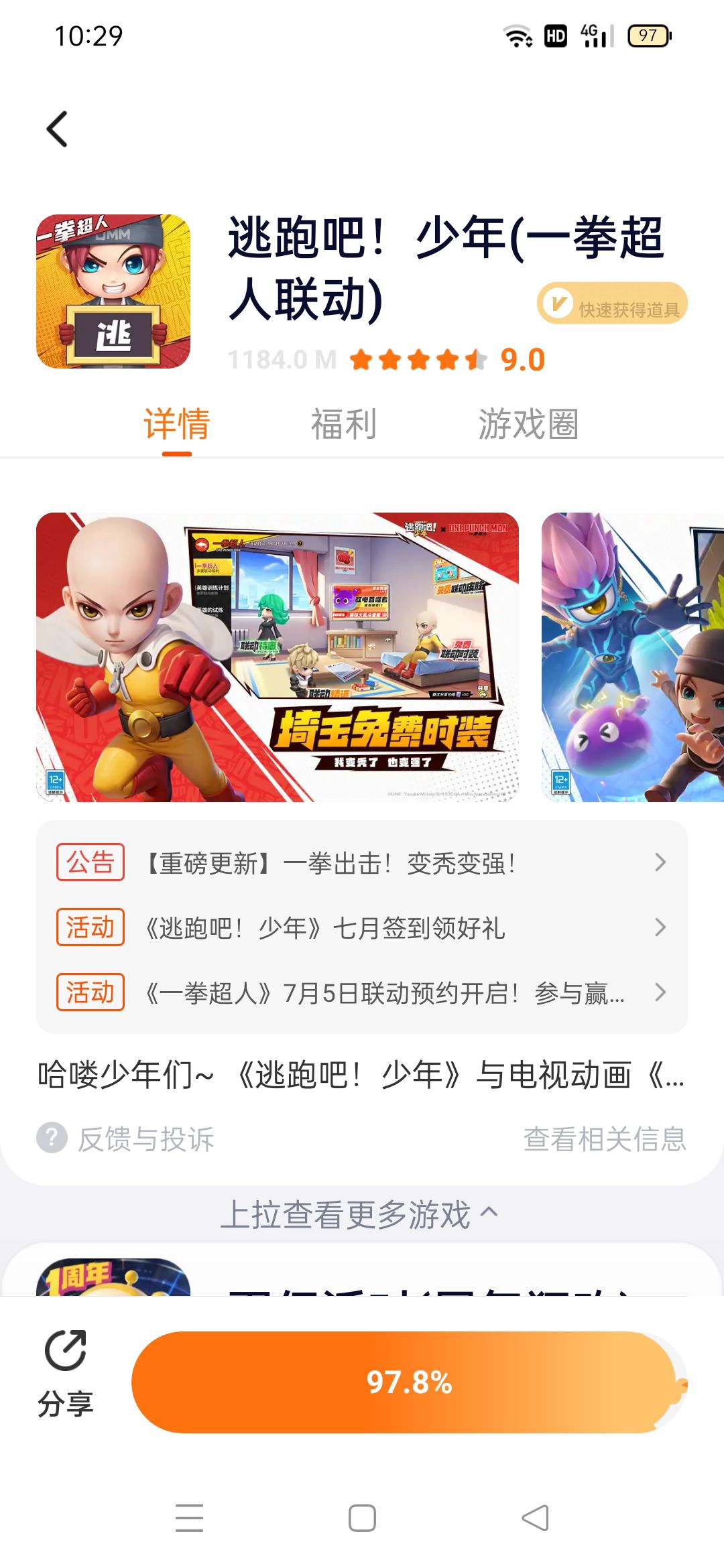Open the 七月签到领好礼 activity
Viewport: 724px width, 1568px height.
362,927
